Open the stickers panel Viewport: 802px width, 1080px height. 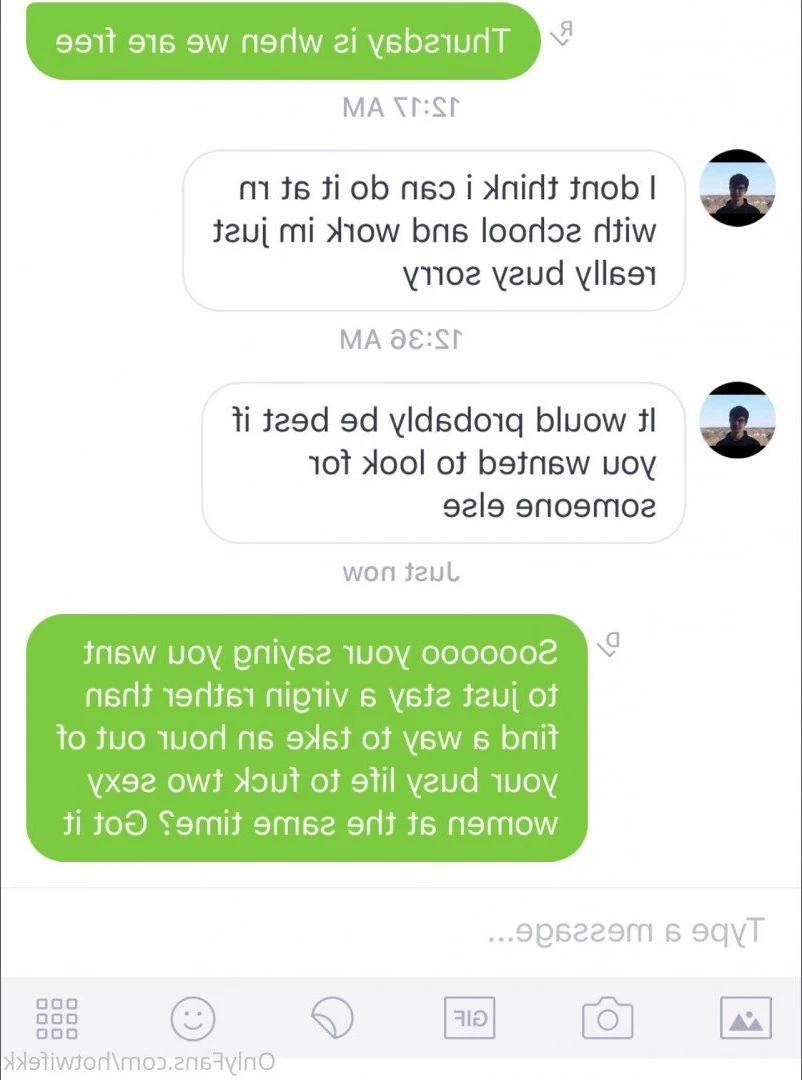click(x=331, y=1018)
